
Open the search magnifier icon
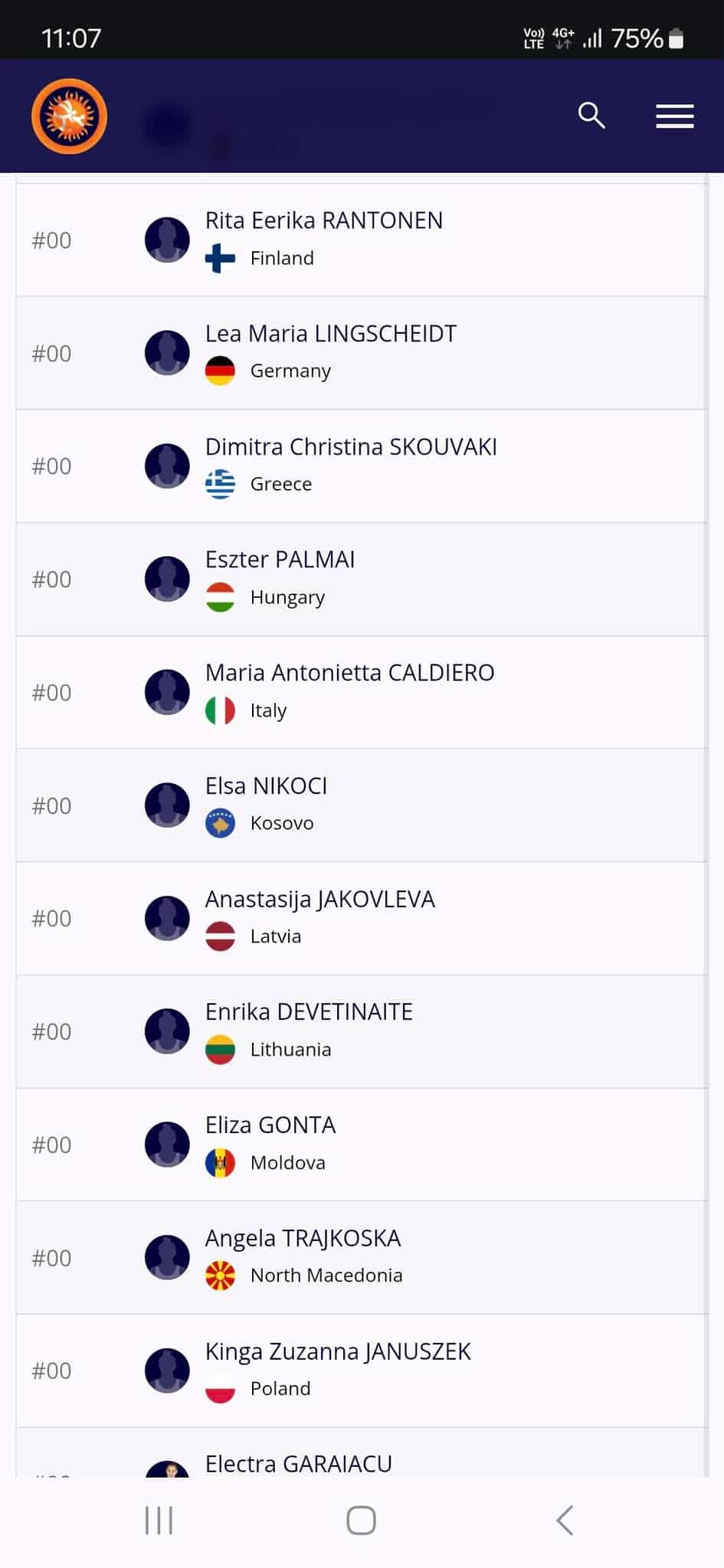coord(591,116)
